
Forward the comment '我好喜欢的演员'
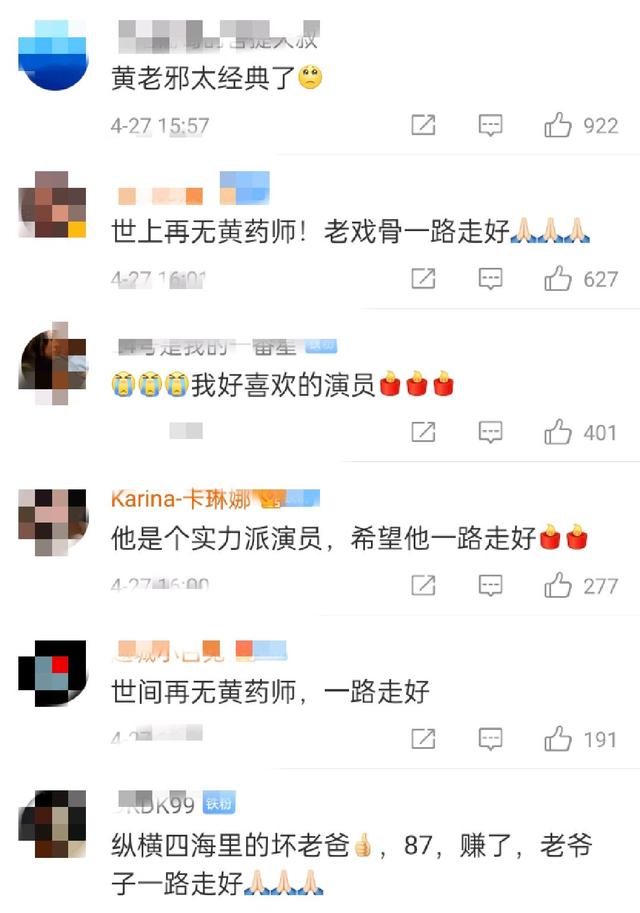pyautogui.click(x=423, y=432)
